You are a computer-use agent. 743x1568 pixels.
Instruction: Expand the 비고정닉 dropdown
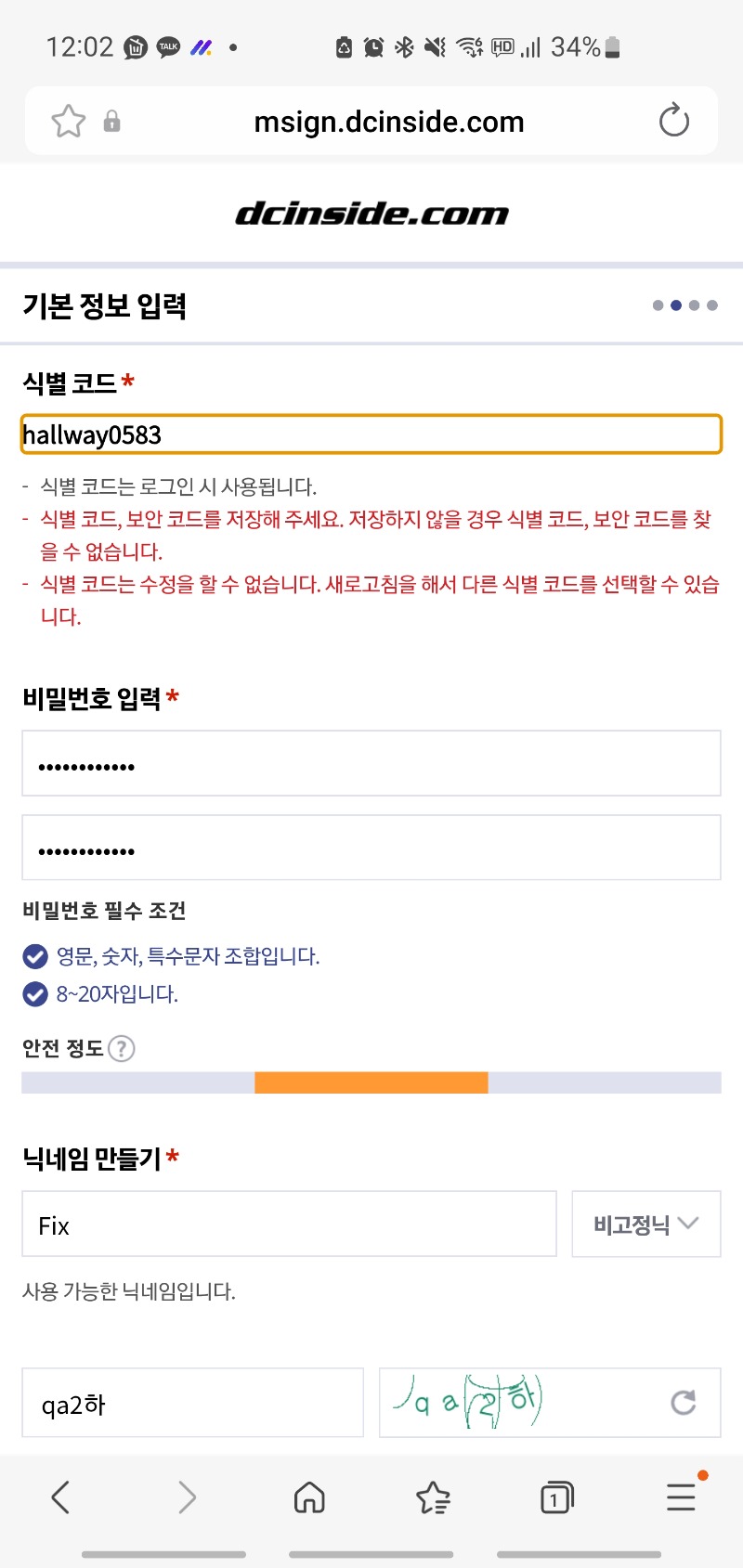coord(646,1225)
